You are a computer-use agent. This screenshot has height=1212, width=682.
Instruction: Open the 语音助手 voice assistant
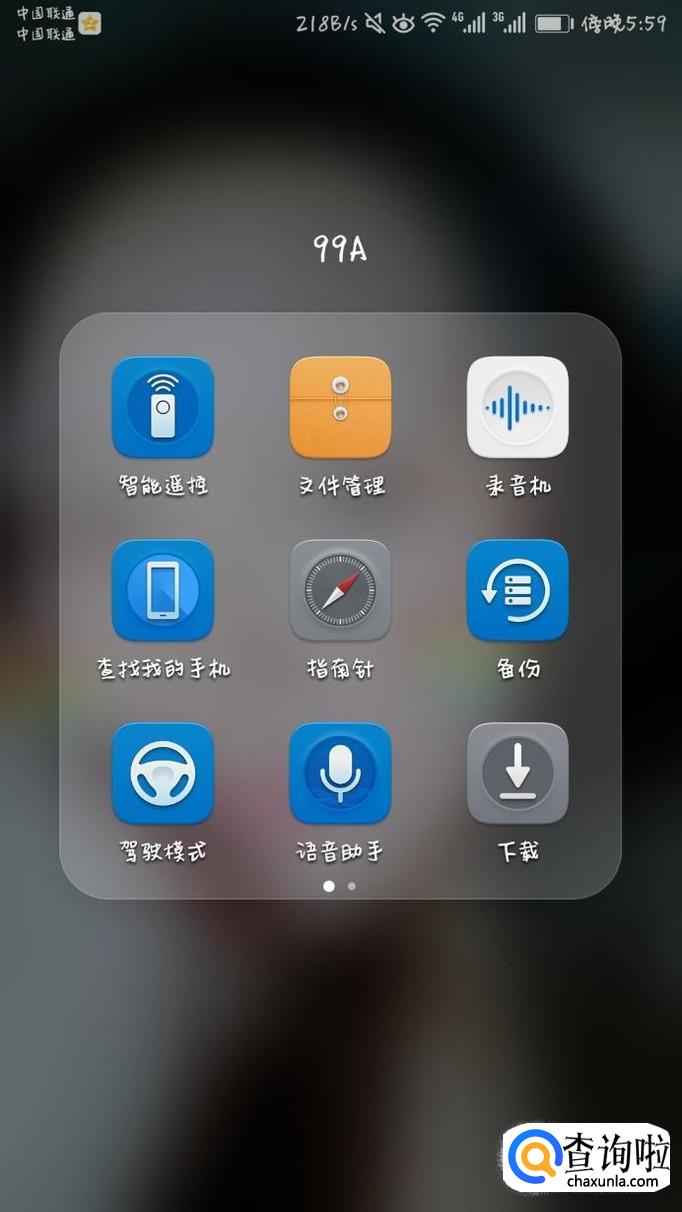click(340, 773)
